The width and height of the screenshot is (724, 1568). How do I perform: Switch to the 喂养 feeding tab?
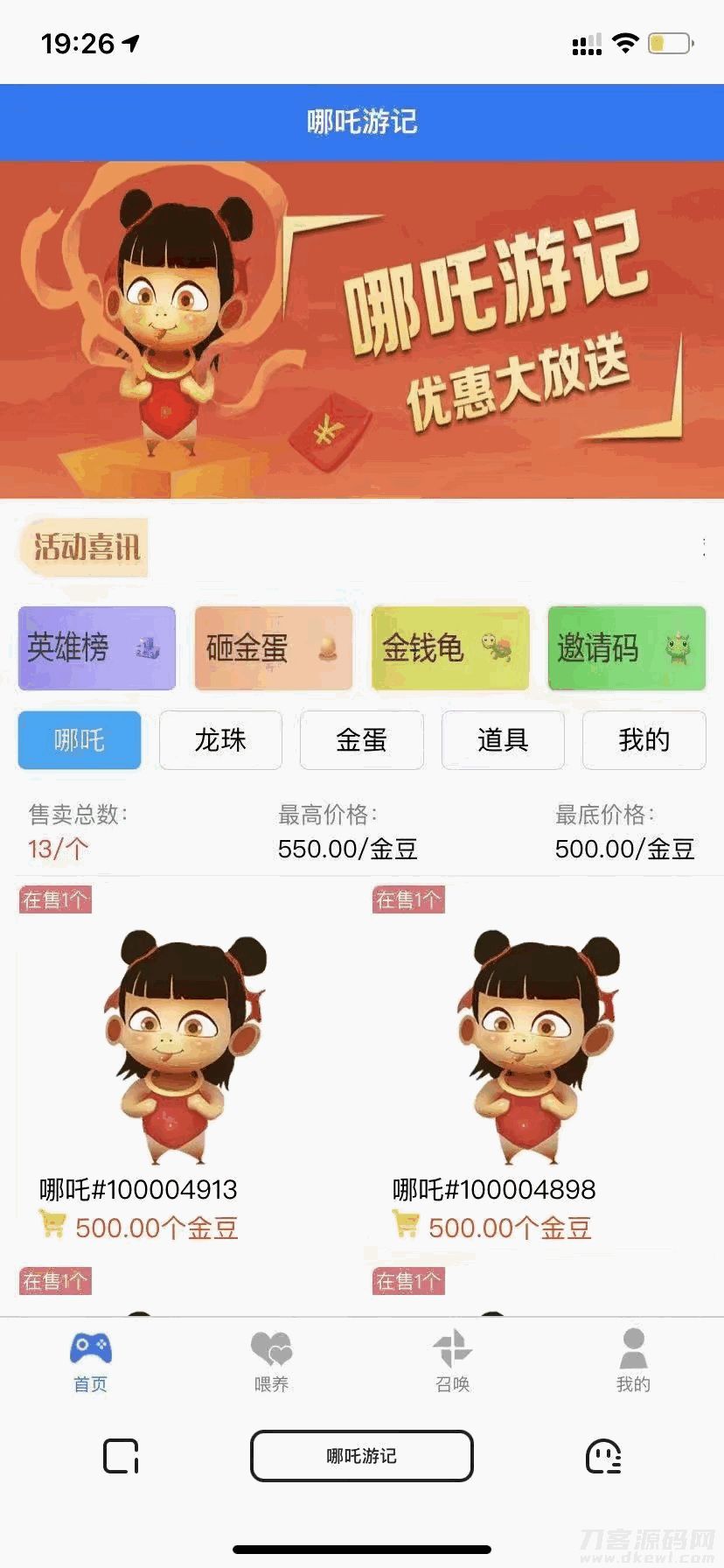pyautogui.click(x=271, y=1361)
